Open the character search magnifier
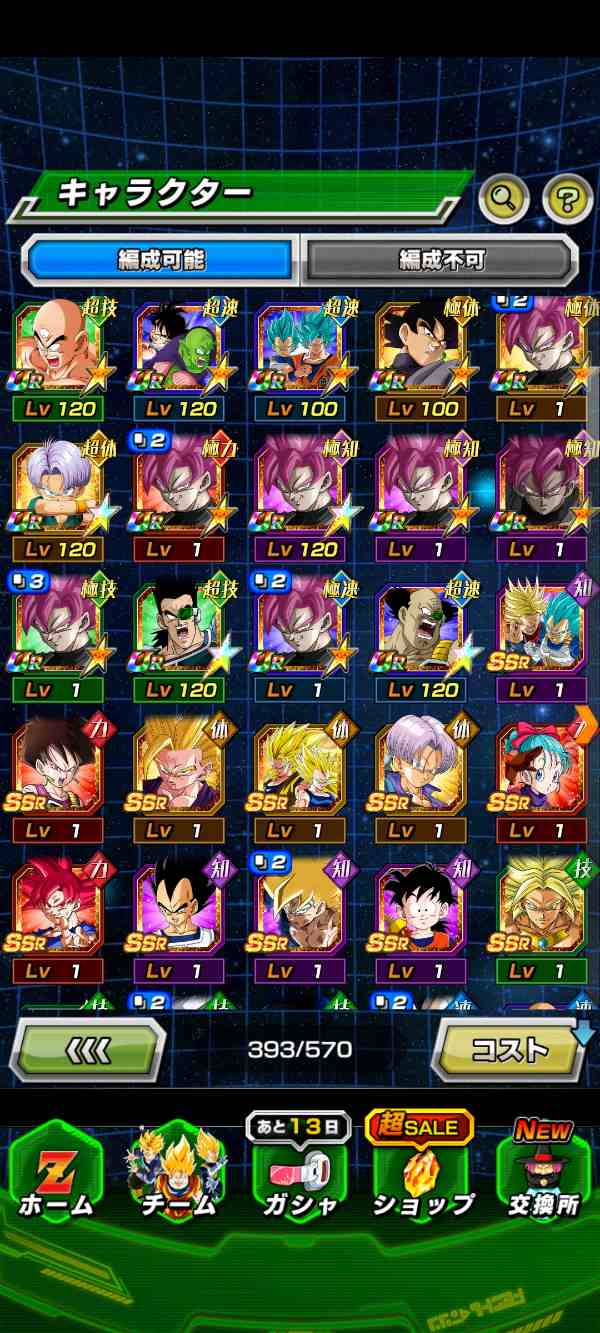This screenshot has width=600, height=1333. coord(503,199)
